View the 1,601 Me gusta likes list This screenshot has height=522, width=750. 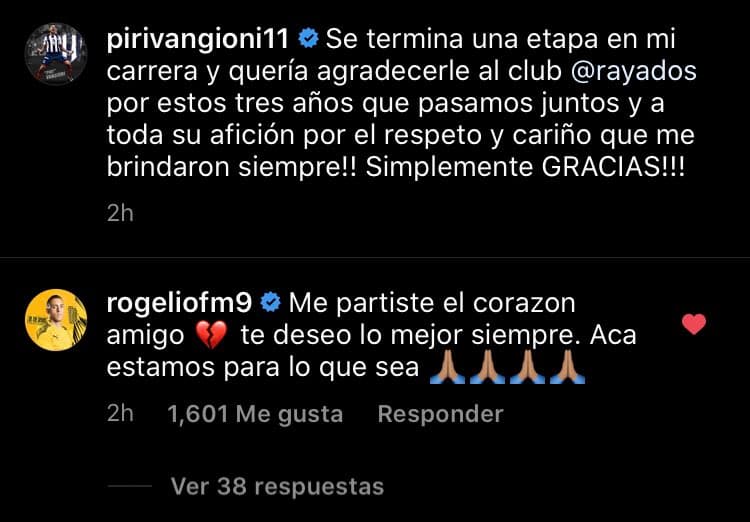tap(256, 413)
